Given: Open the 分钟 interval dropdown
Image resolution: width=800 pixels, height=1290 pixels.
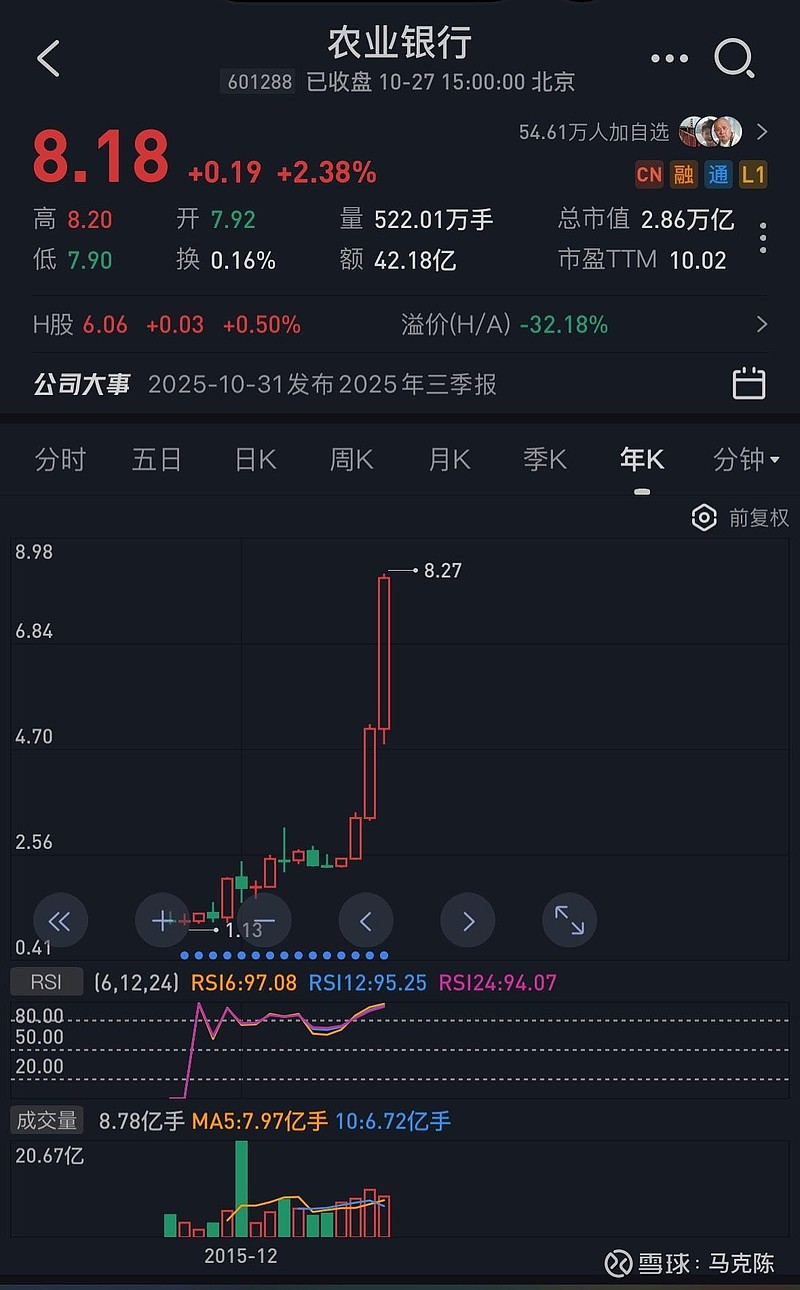Looking at the screenshot, I should click(x=747, y=460).
